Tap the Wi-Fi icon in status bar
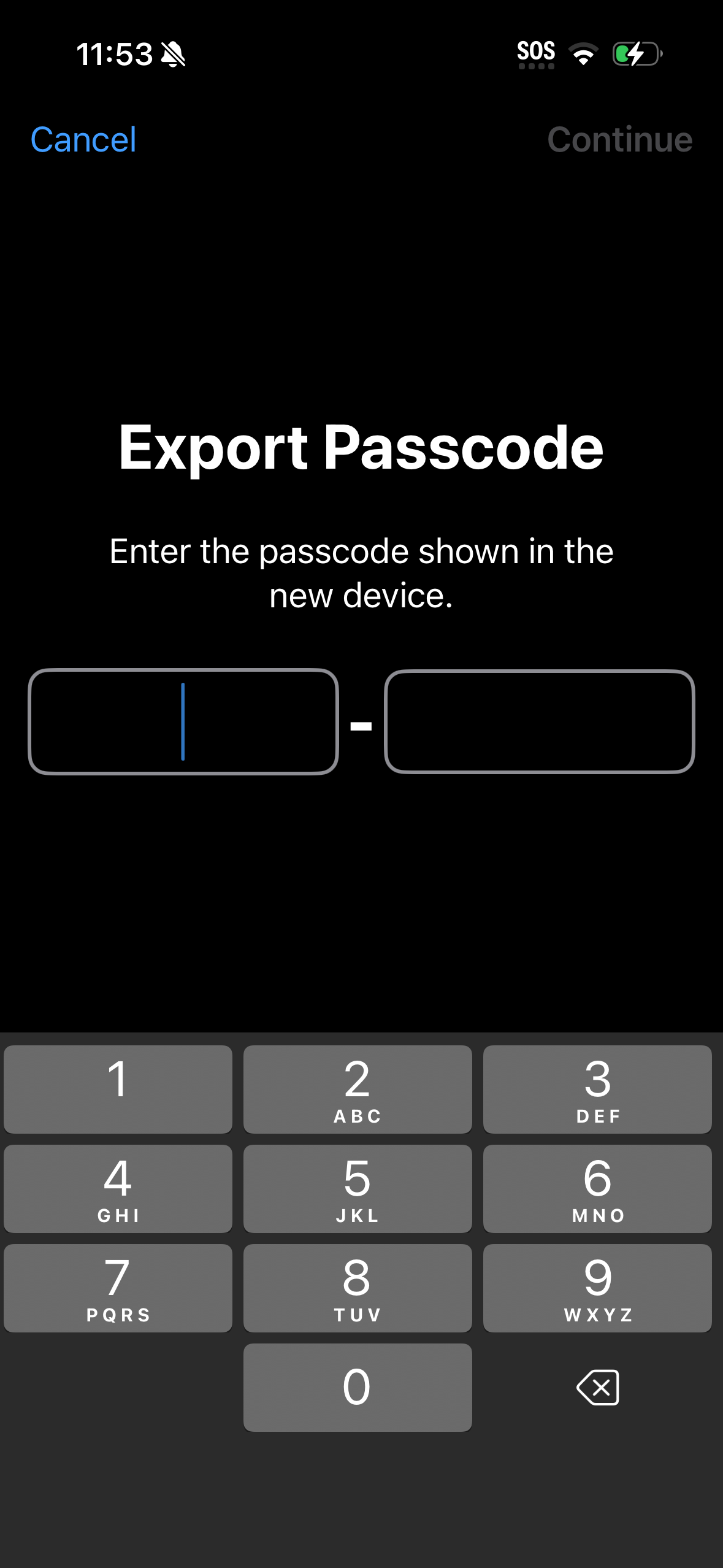 [583, 55]
